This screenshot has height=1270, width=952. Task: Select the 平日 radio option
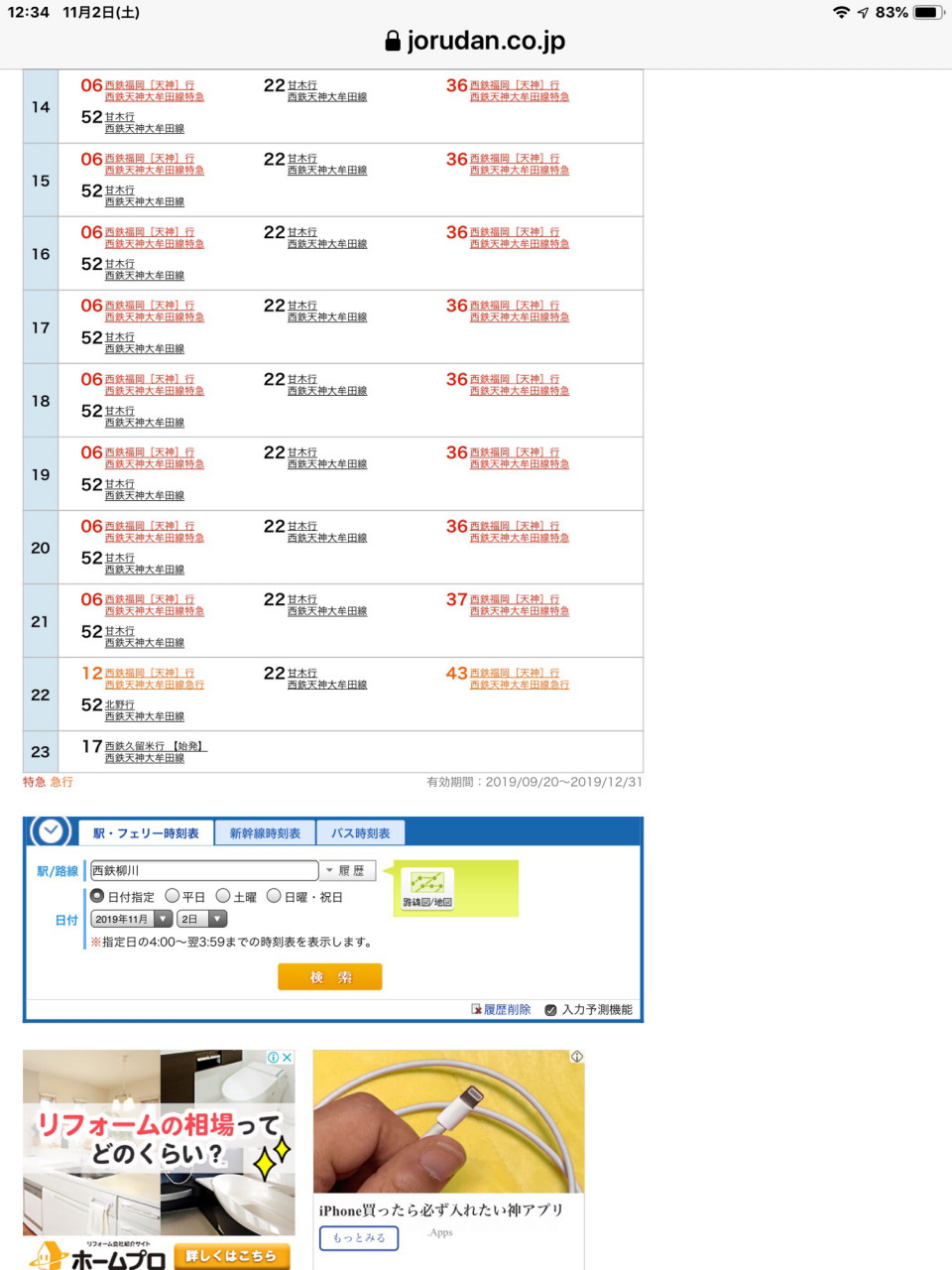[173, 896]
